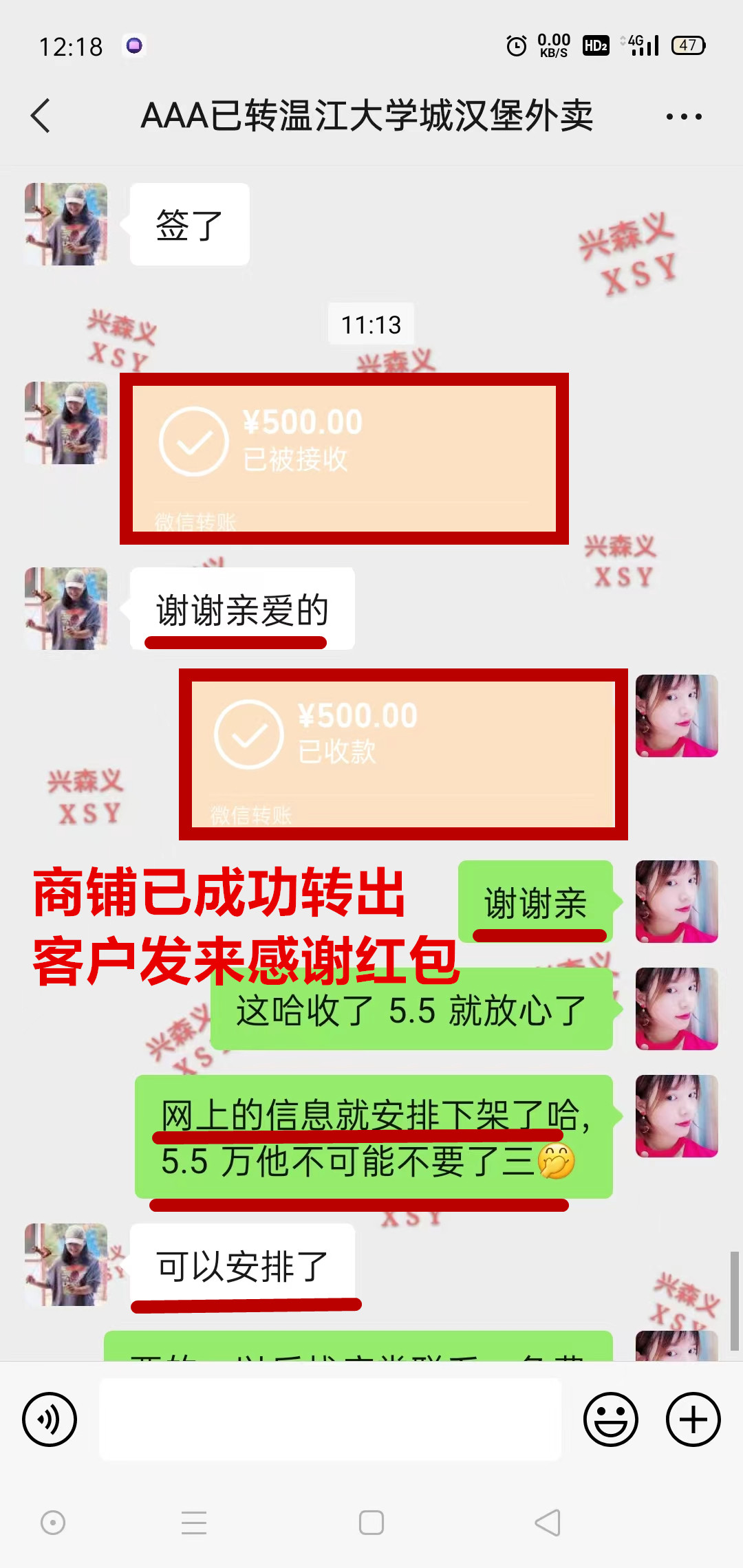
Task: Open the ¥500.00 transfer marked 已被接收
Action: [344, 459]
